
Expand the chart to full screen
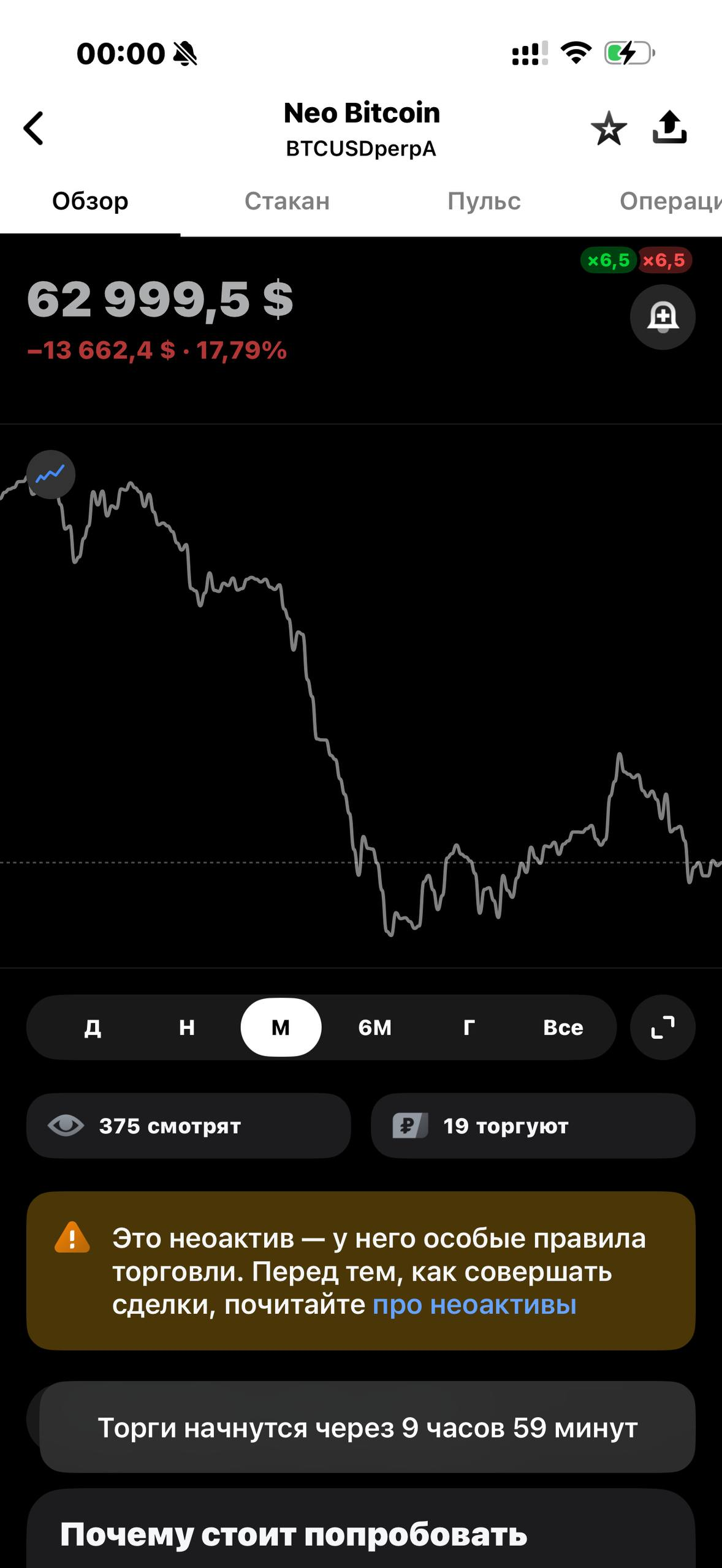click(x=663, y=1027)
